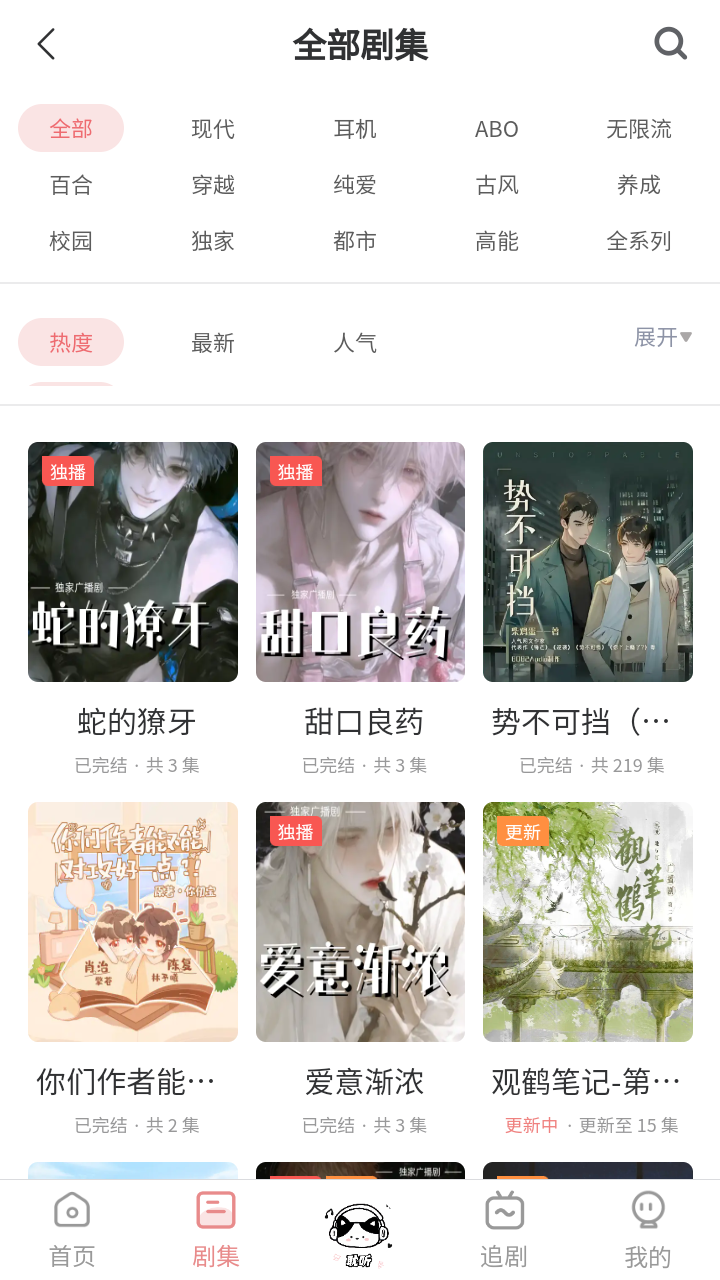Image resolution: width=720 pixels, height=1280 pixels.
Task: Switch to the 最新 sort tab
Action: (x=212, y=342)
